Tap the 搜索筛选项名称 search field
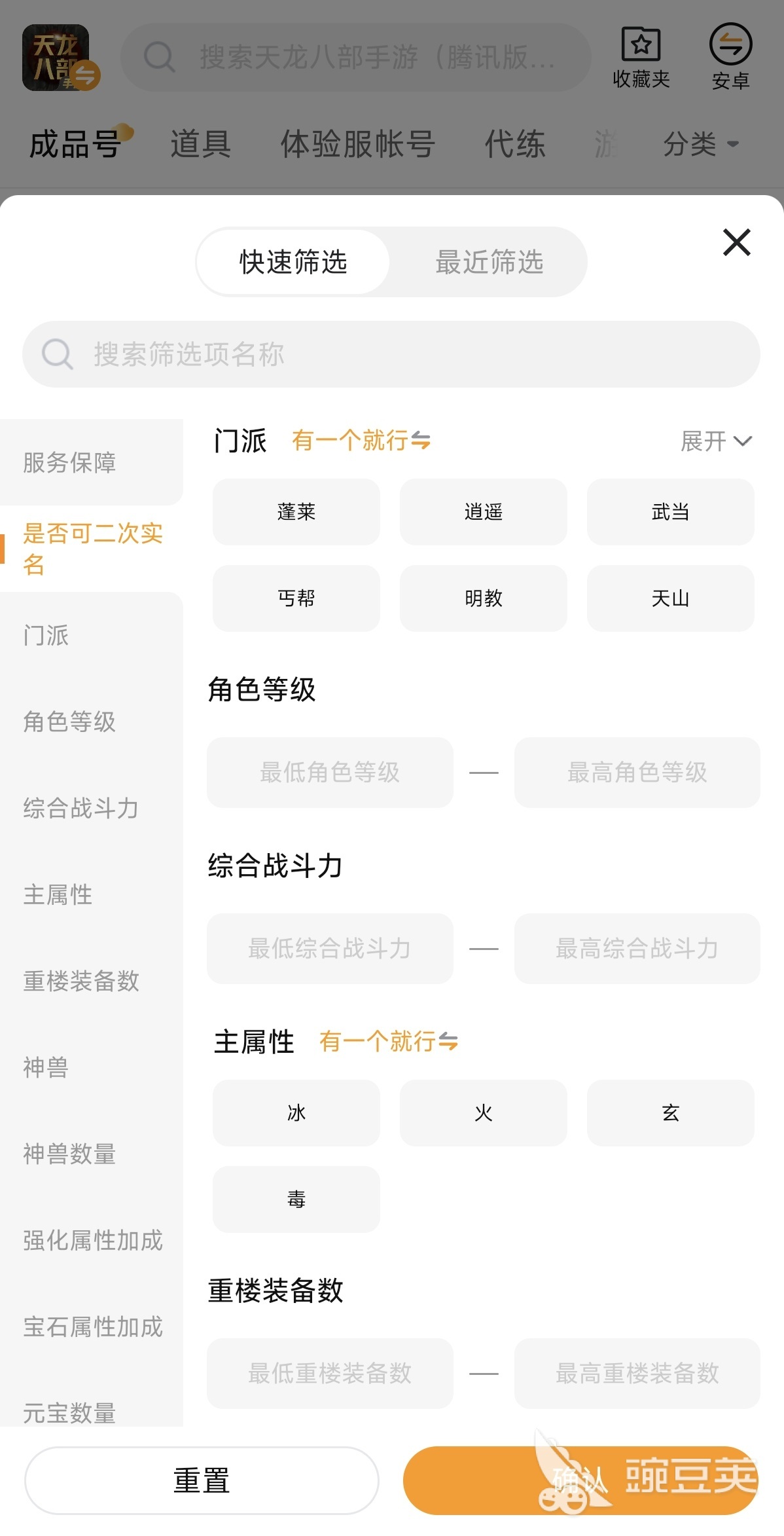 pos(391,354)
